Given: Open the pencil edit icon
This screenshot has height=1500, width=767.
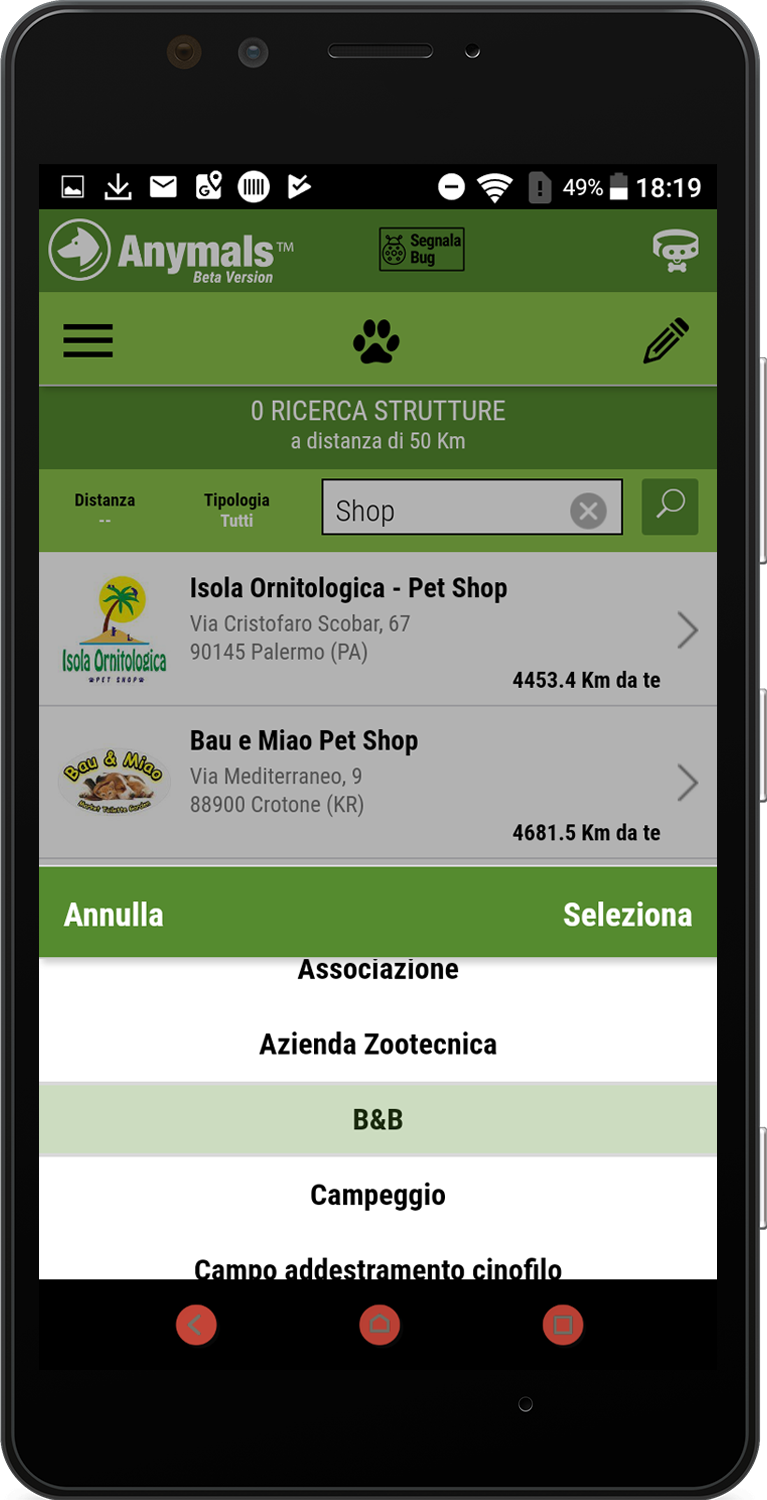Looking at the screenshot, I should (666, 341).
